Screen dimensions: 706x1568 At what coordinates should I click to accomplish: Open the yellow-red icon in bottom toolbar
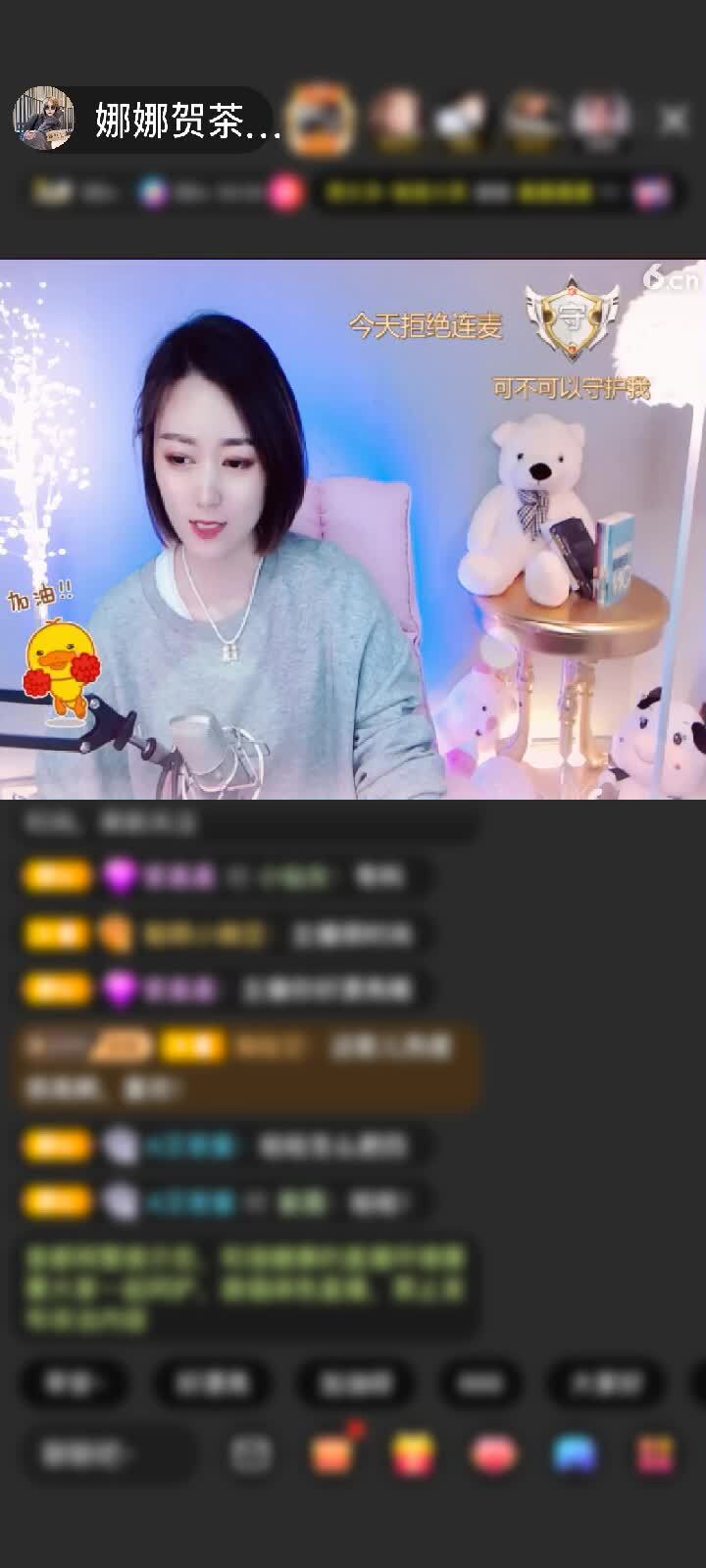(414, 1453)
